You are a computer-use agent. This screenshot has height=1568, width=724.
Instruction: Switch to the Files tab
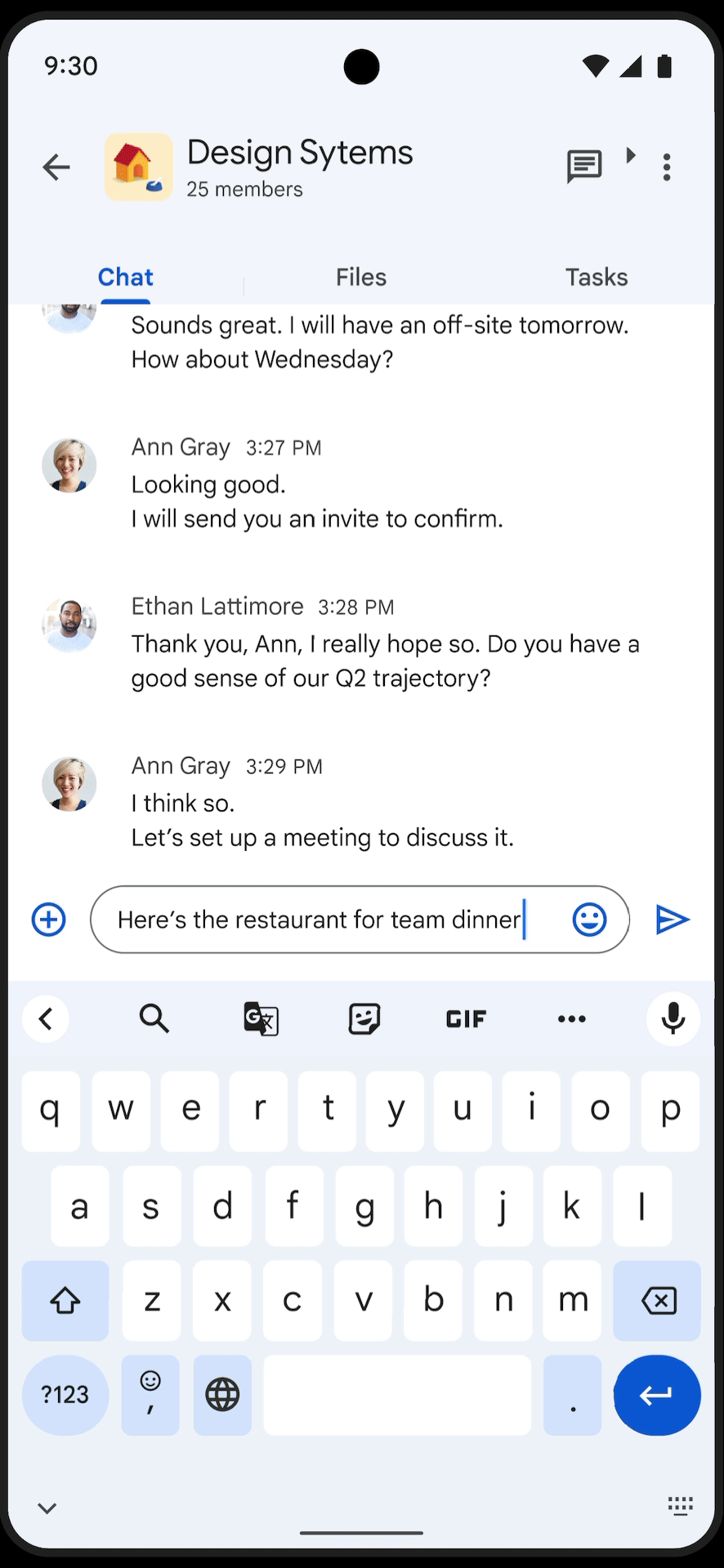[x=360, y=278]
